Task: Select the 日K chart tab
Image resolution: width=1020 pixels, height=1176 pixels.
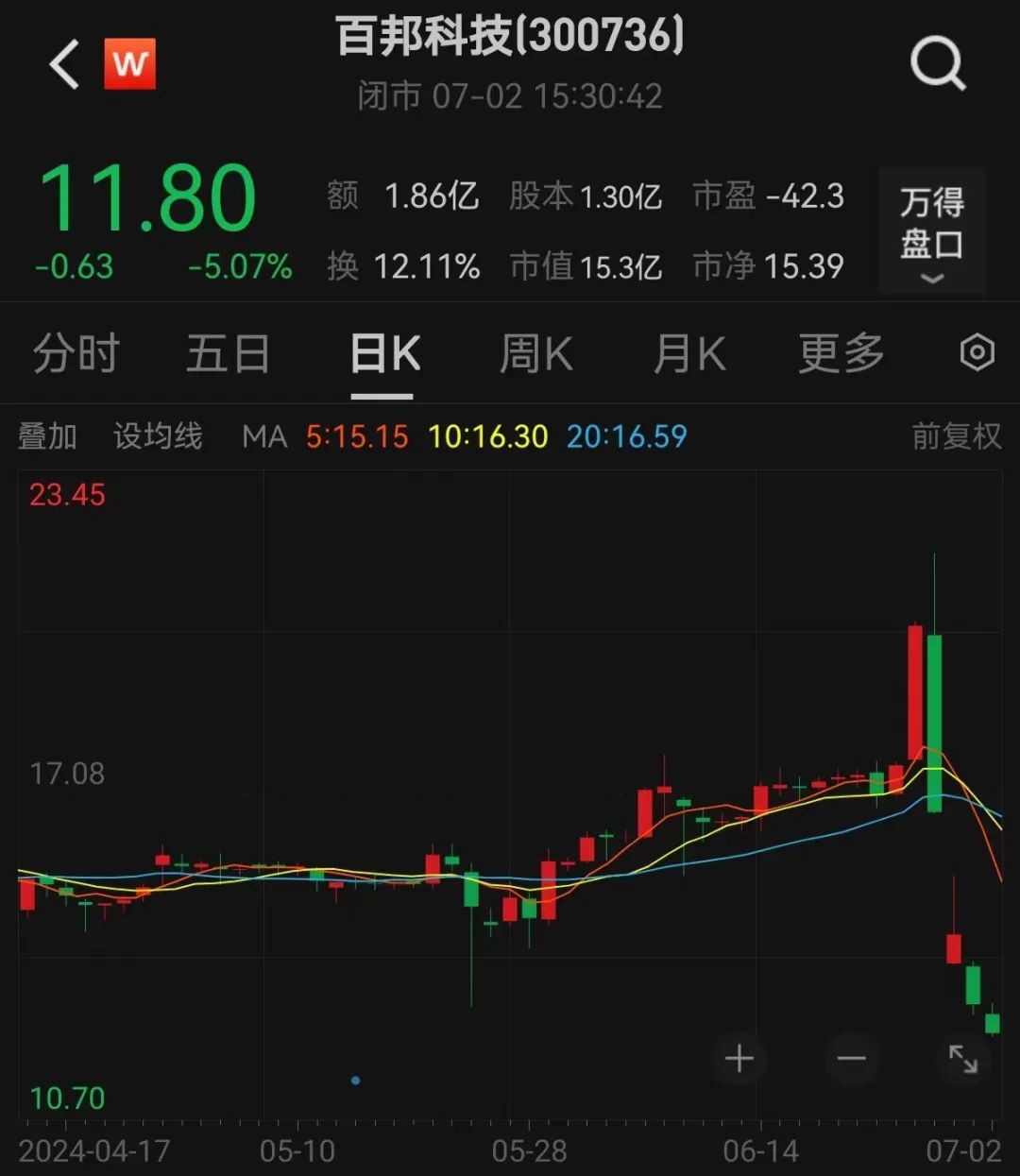Action: [x=383, y=355]
